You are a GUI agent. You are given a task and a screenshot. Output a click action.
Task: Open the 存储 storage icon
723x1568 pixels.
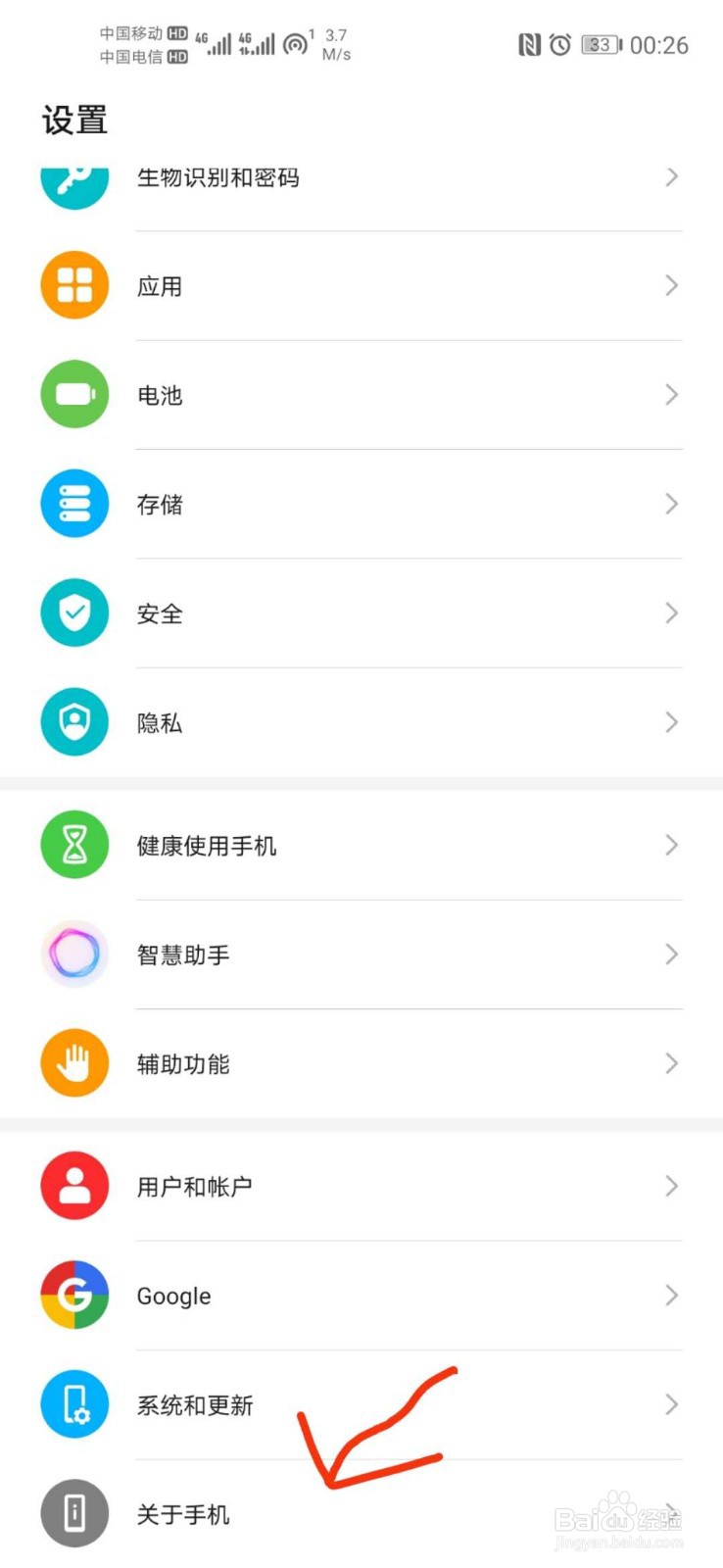click(x=73, y=504)
